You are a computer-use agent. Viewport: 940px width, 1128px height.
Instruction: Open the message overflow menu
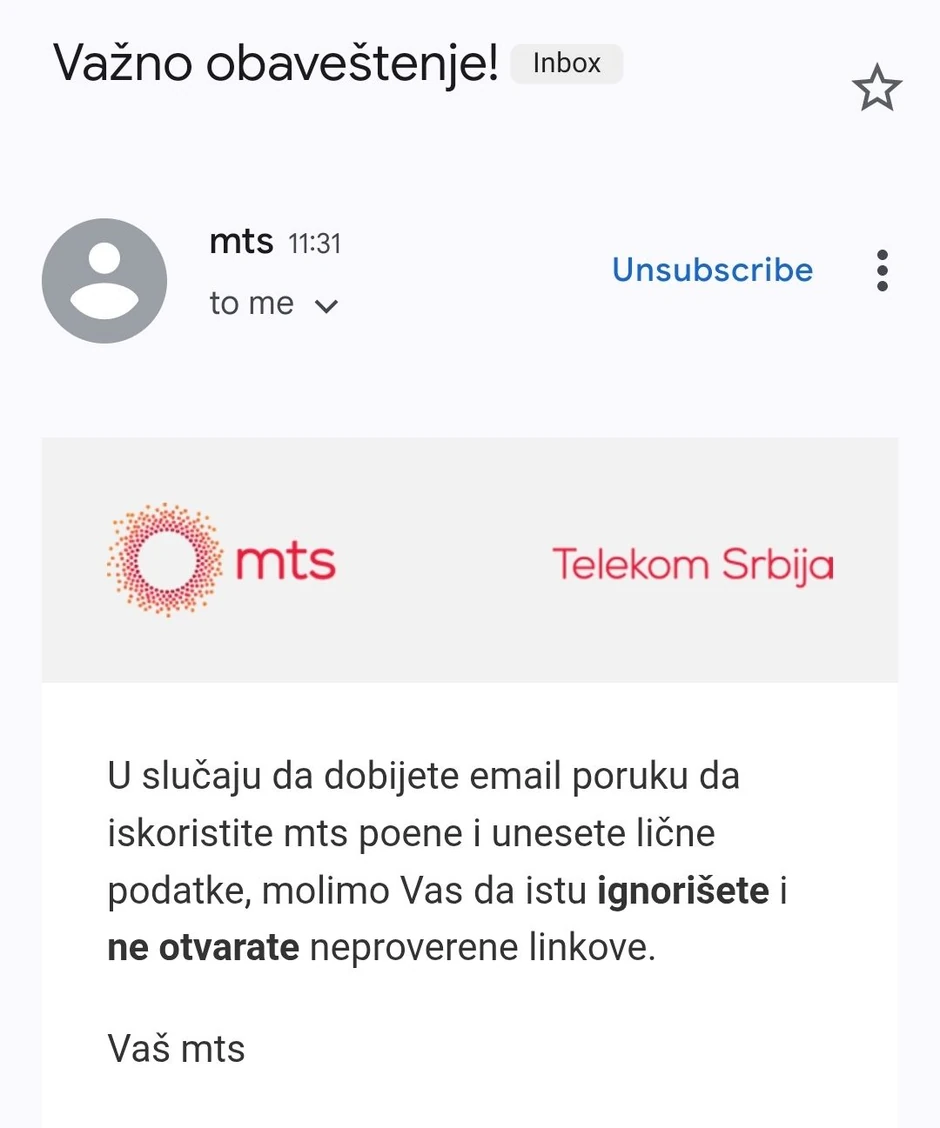pyautogui.click(x=881, y=271)
